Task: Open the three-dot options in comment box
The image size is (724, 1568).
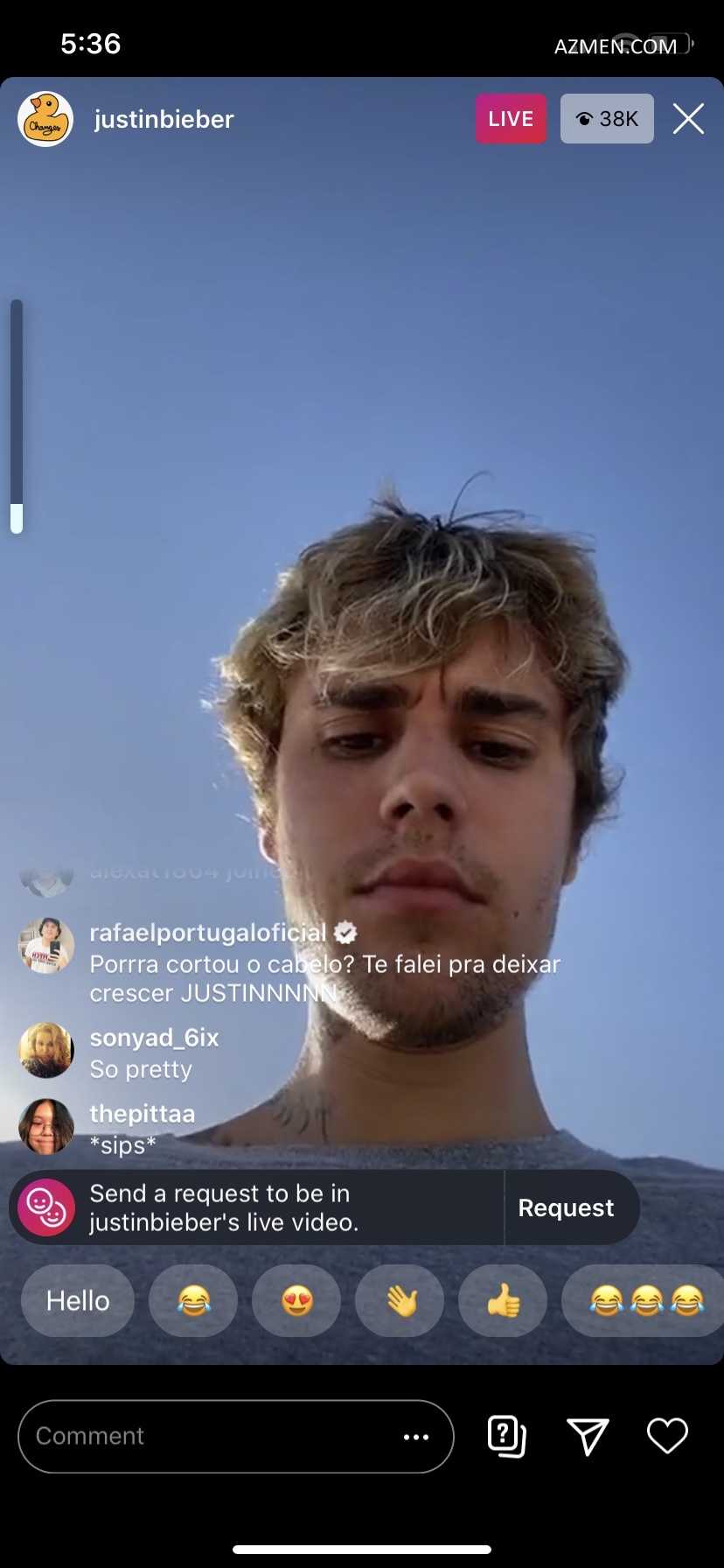Action: coord(416,1437)
